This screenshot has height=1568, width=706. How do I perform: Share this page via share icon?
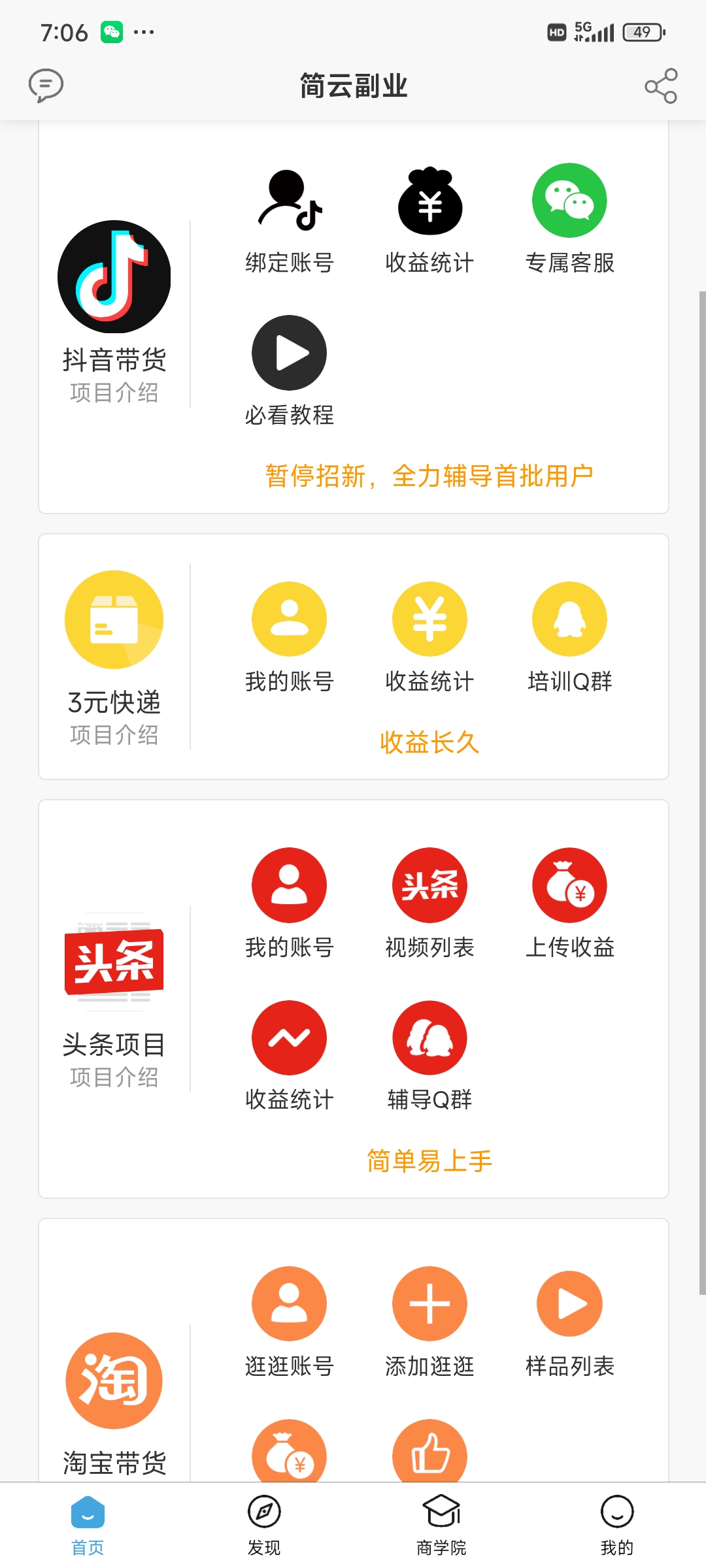point(660,86)
